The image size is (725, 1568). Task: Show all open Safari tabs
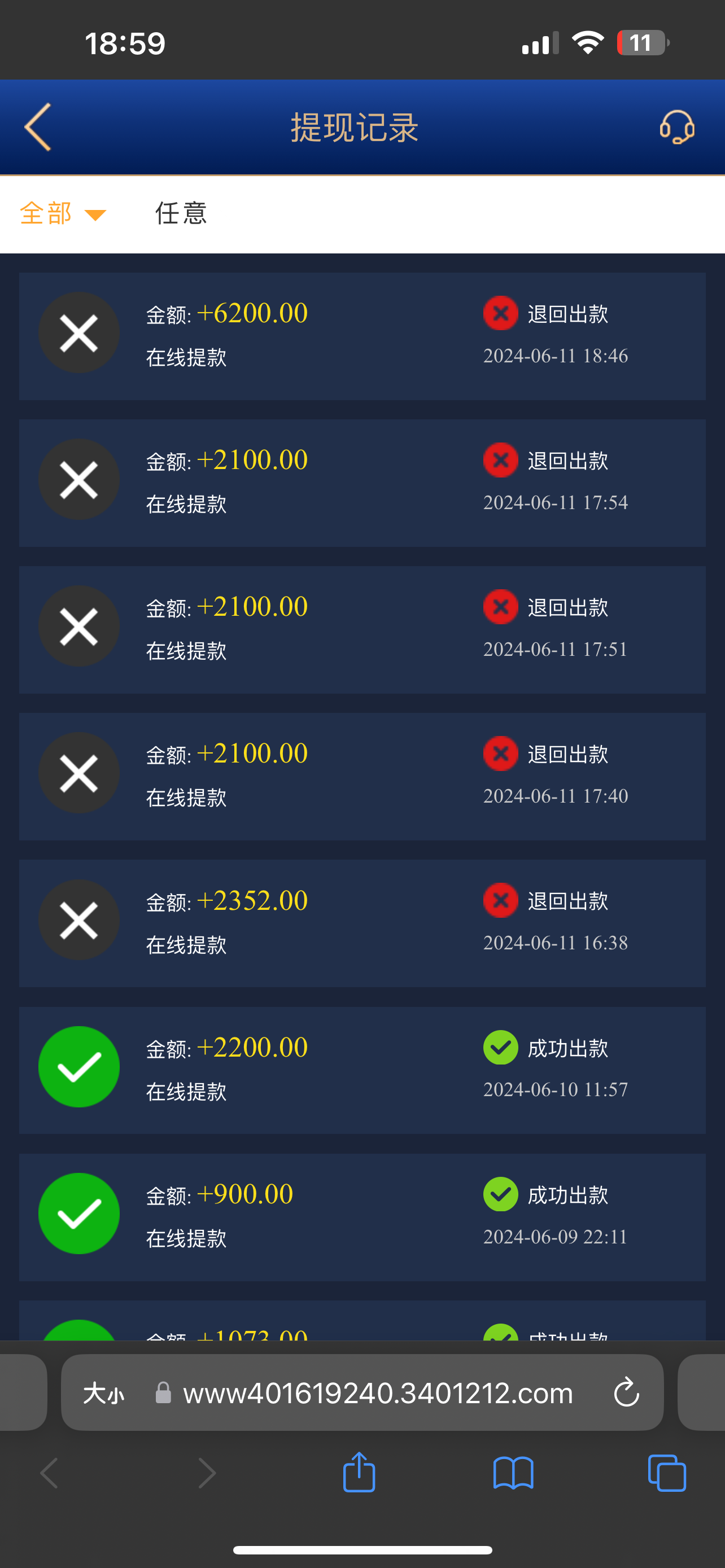point(667,1473)
